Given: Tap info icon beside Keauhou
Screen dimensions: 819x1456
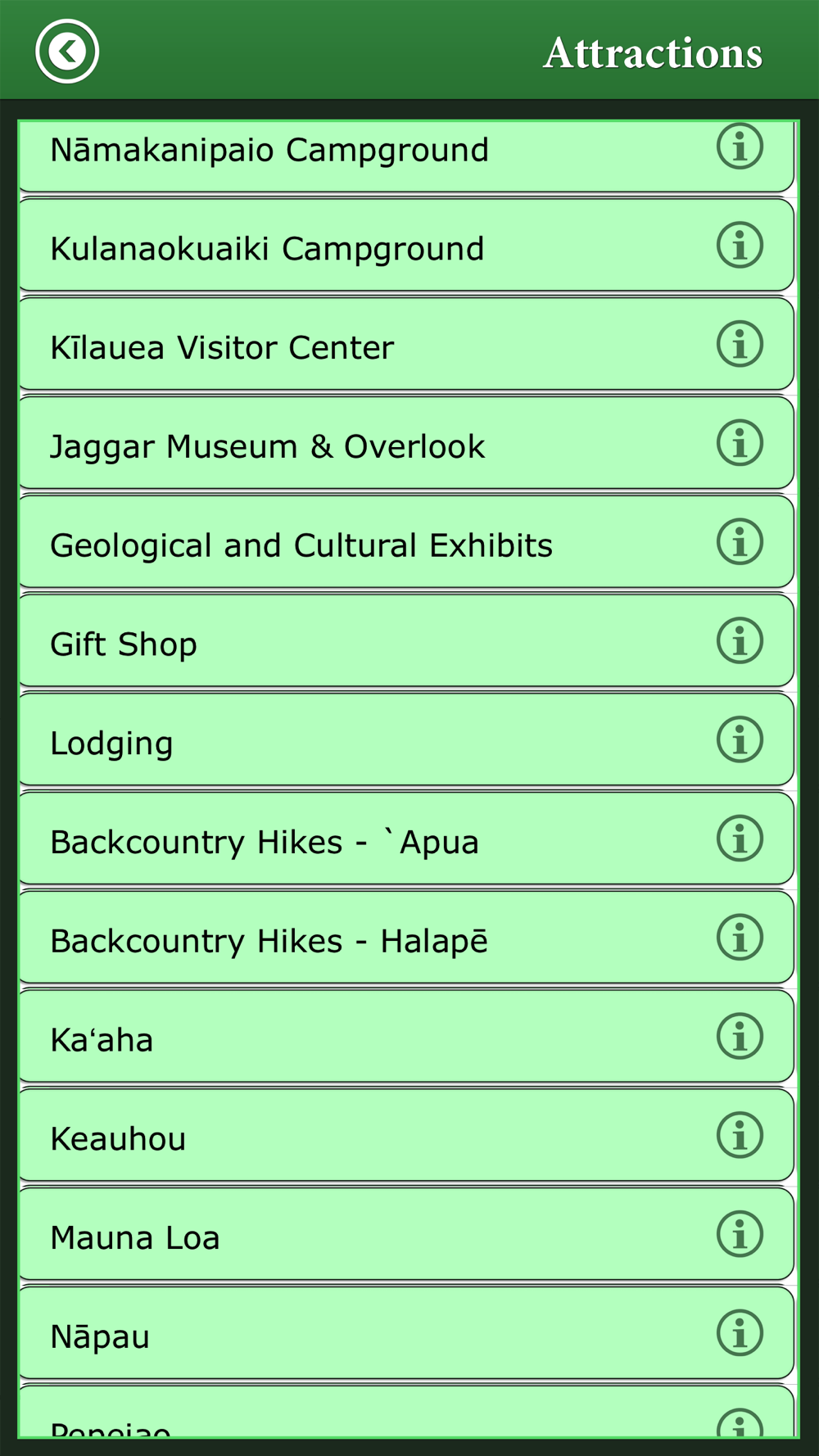Looking at the screenshot, I should (740, 1135).
